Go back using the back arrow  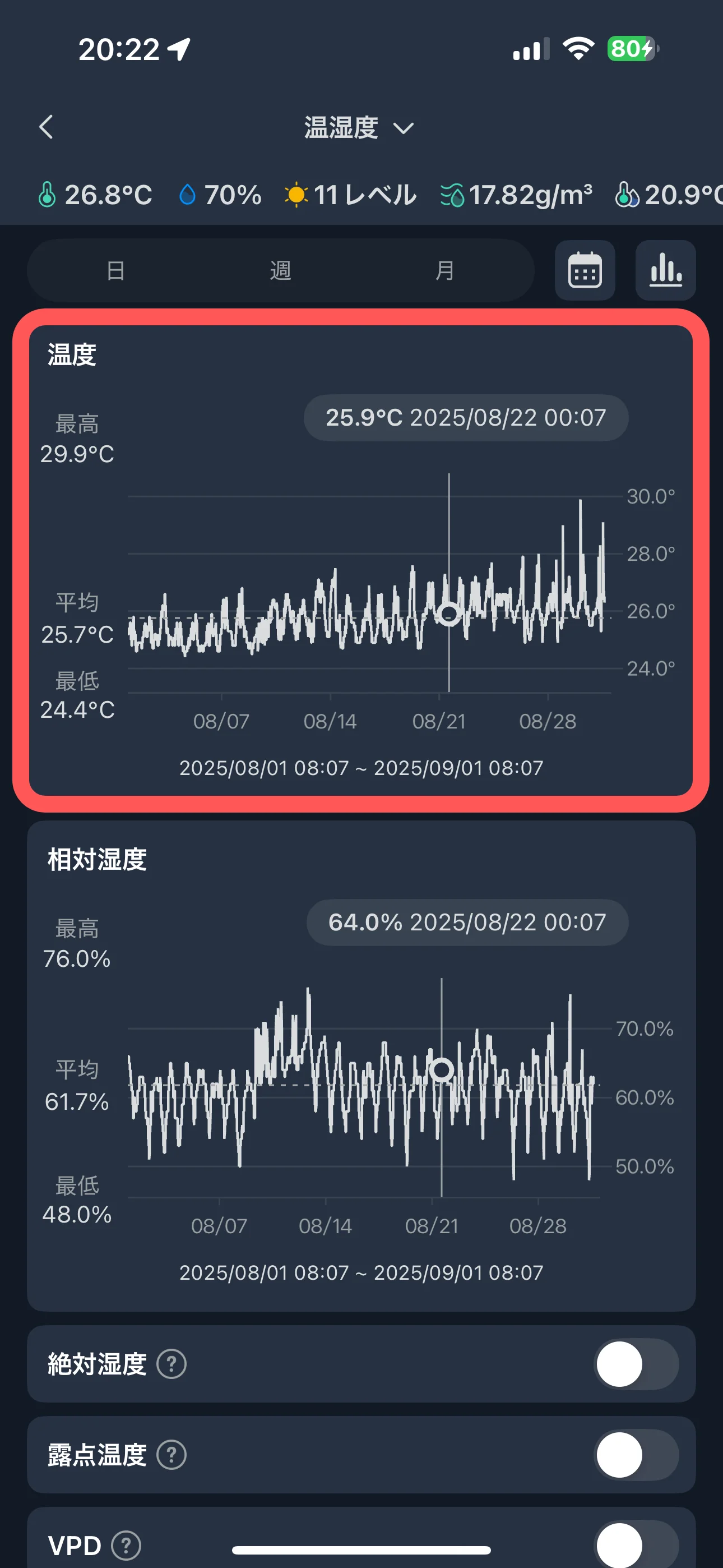point(47,127)
